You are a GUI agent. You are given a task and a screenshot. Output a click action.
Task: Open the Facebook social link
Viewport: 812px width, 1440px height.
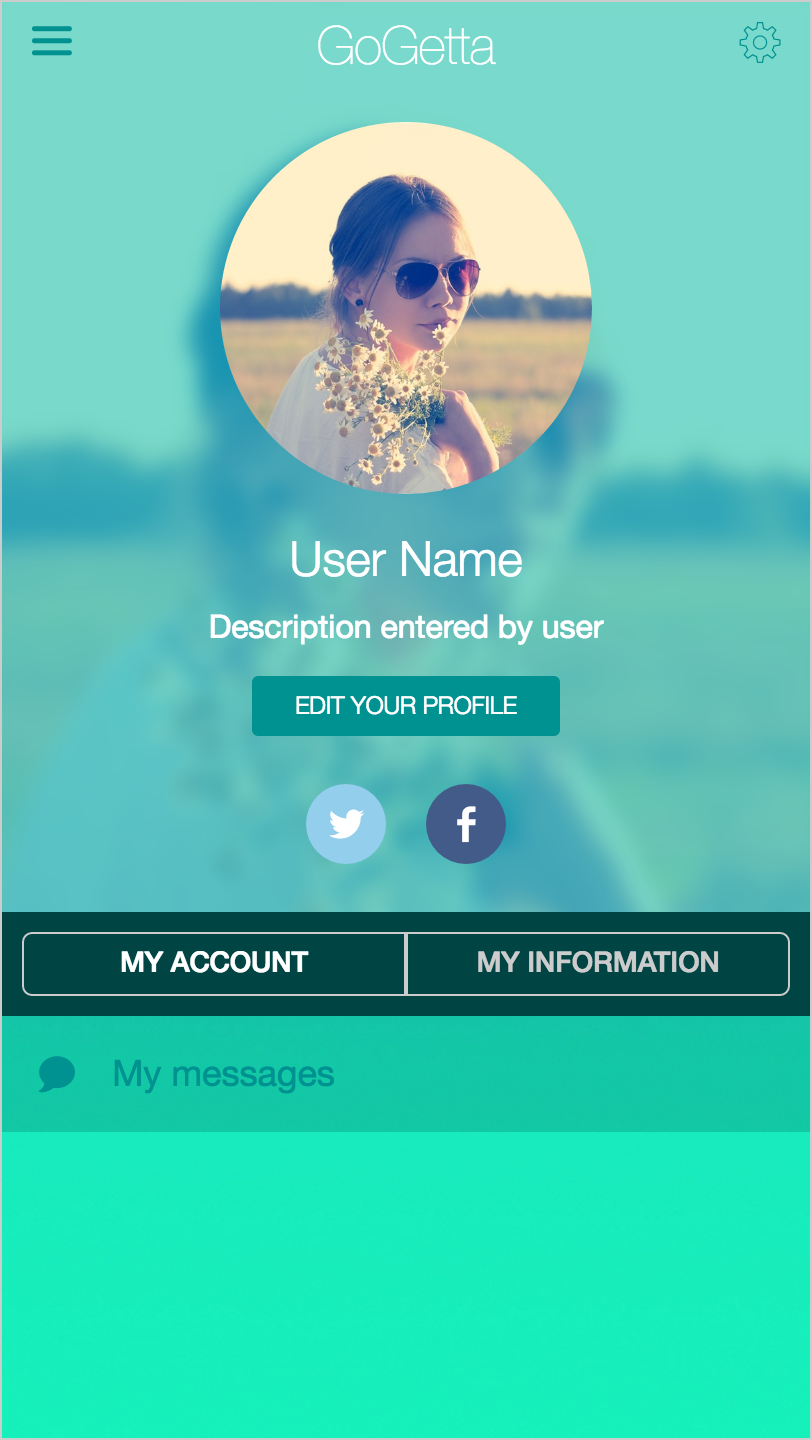pos(466,824)
